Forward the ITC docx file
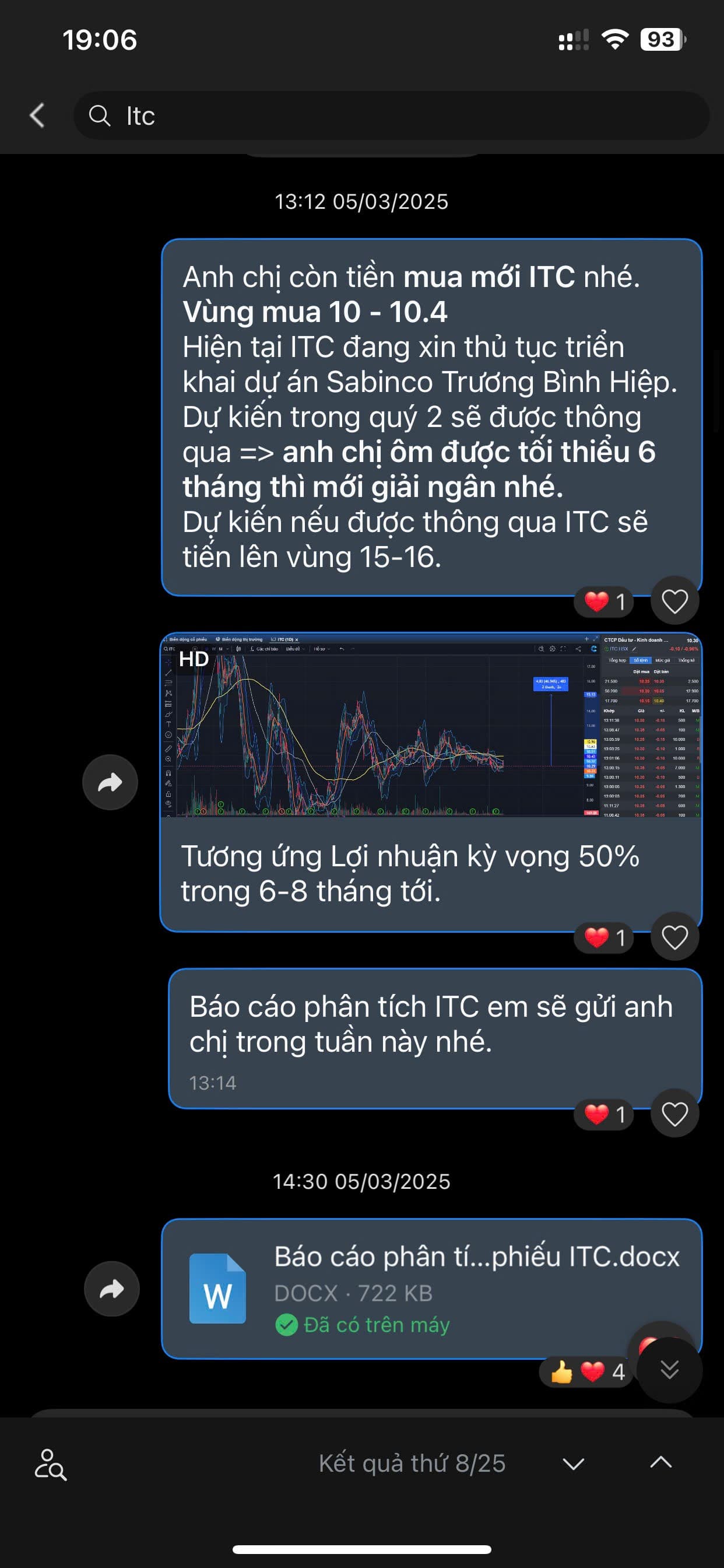724x1568 pixels. [112, 1289]
